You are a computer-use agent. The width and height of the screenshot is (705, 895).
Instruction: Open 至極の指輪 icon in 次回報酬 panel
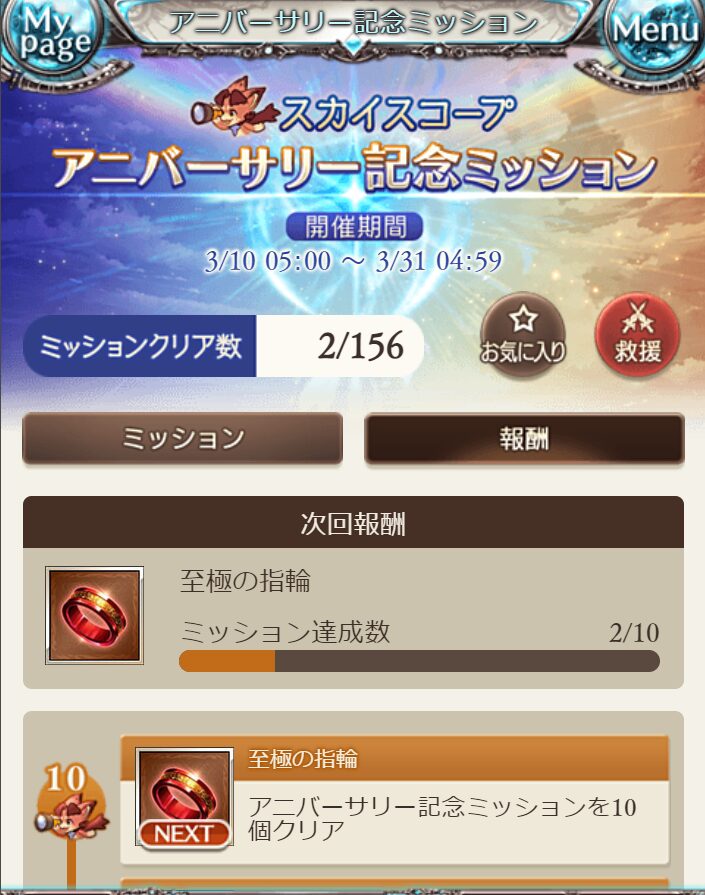click(x=94, y=615)
